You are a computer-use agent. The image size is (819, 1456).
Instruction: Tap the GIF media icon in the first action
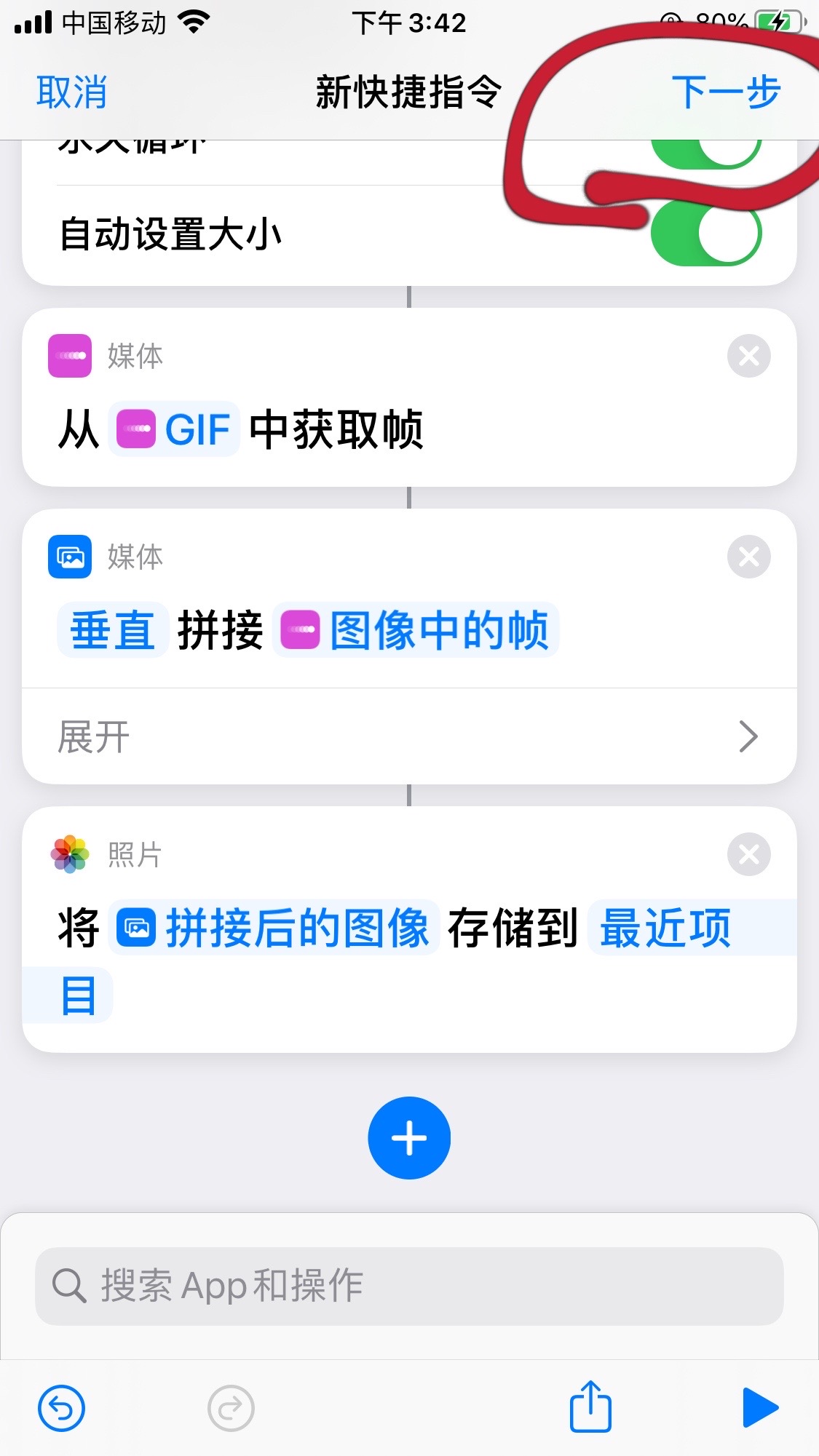pyautogui.click(x=69, y=356)
